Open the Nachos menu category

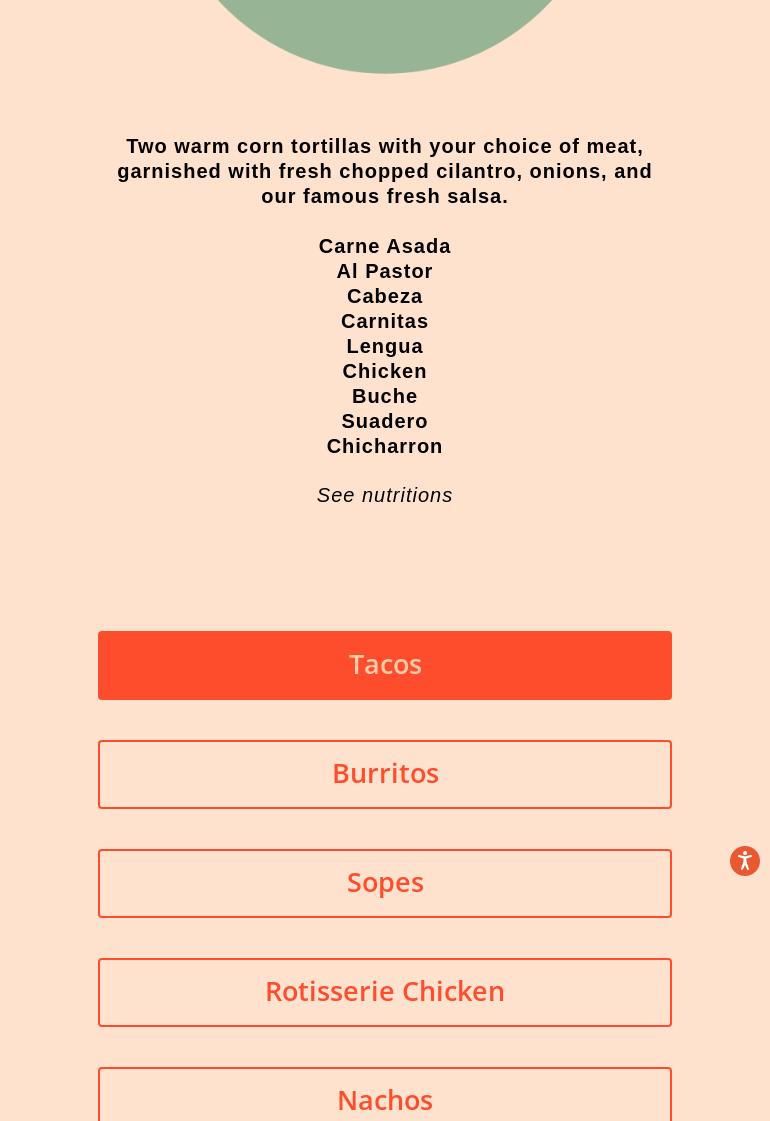point(385,1099)
